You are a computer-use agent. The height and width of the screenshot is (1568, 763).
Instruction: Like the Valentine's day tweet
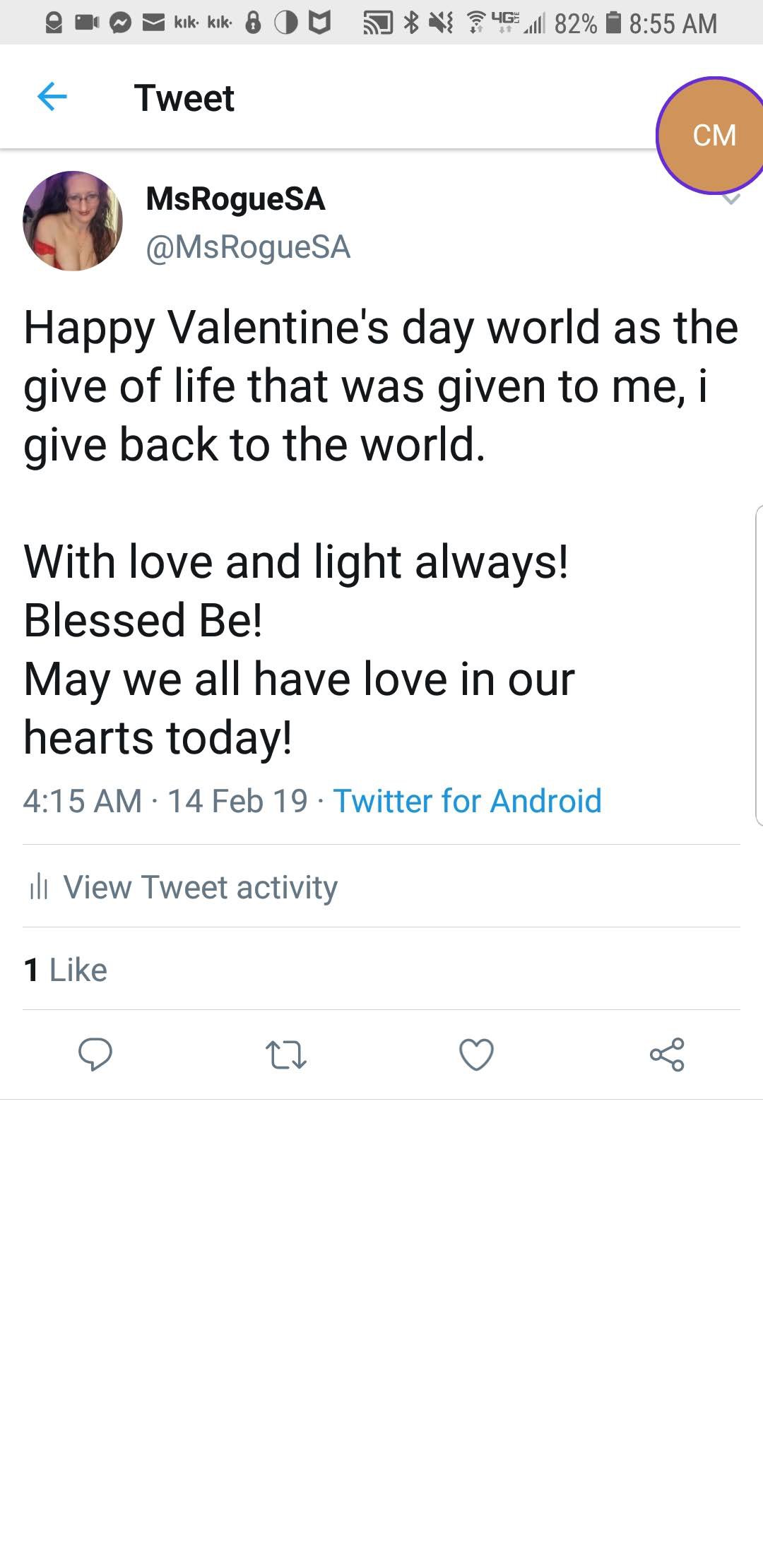click(476, 1055)
